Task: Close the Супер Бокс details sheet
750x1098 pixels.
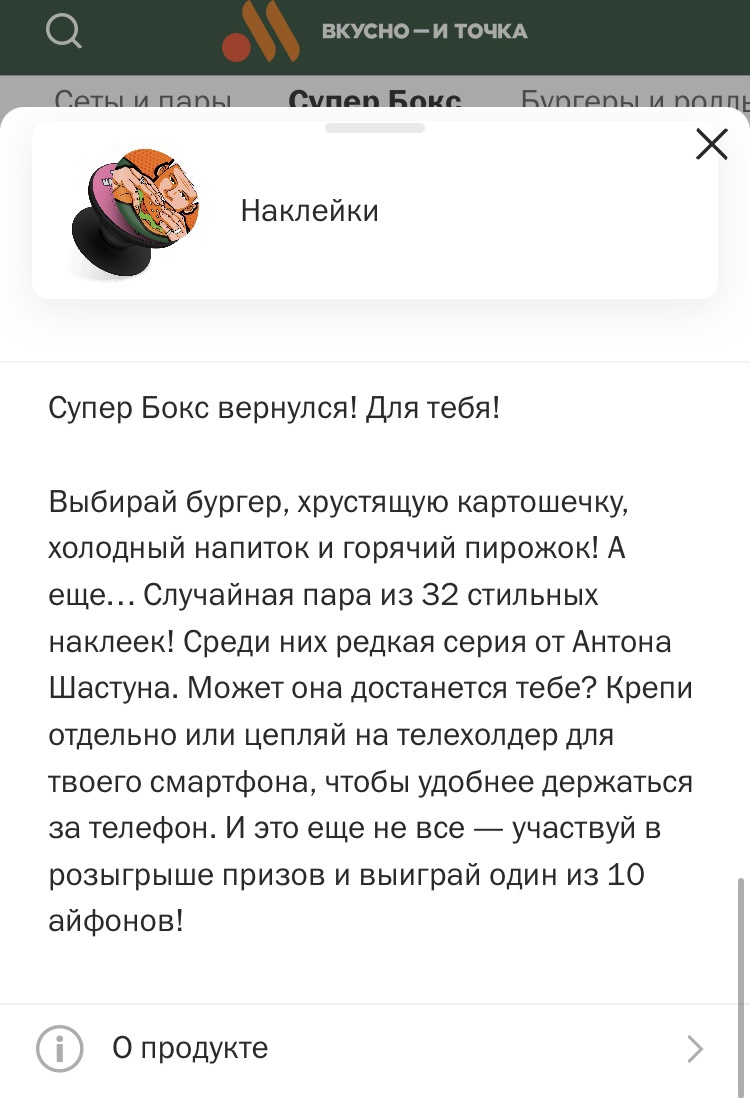Action: [711, 145]
